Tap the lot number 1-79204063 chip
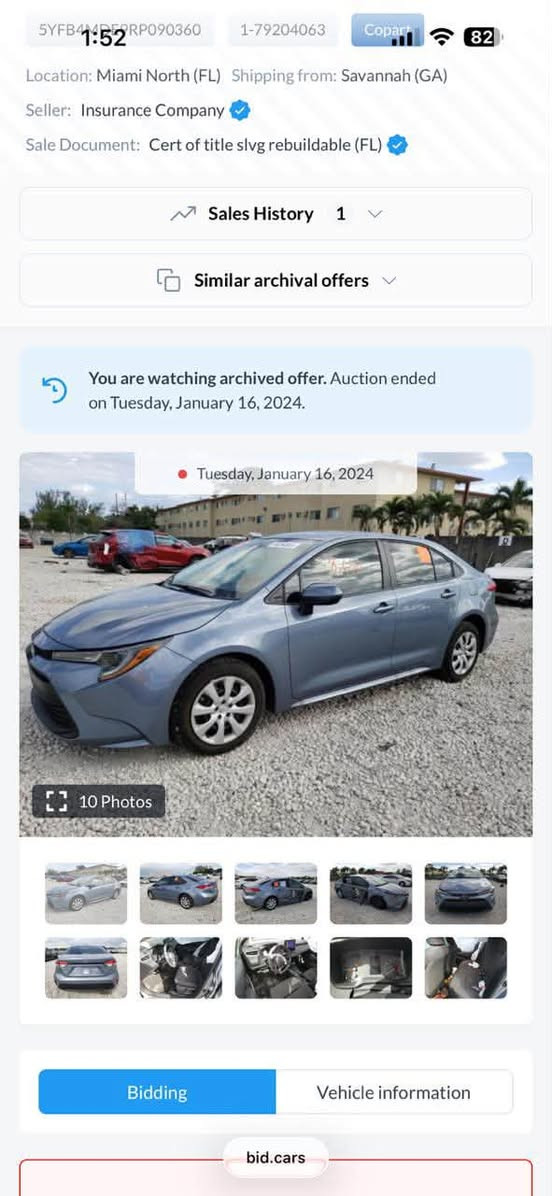This screenshot has height=1196, width=552. pos(282,30)
